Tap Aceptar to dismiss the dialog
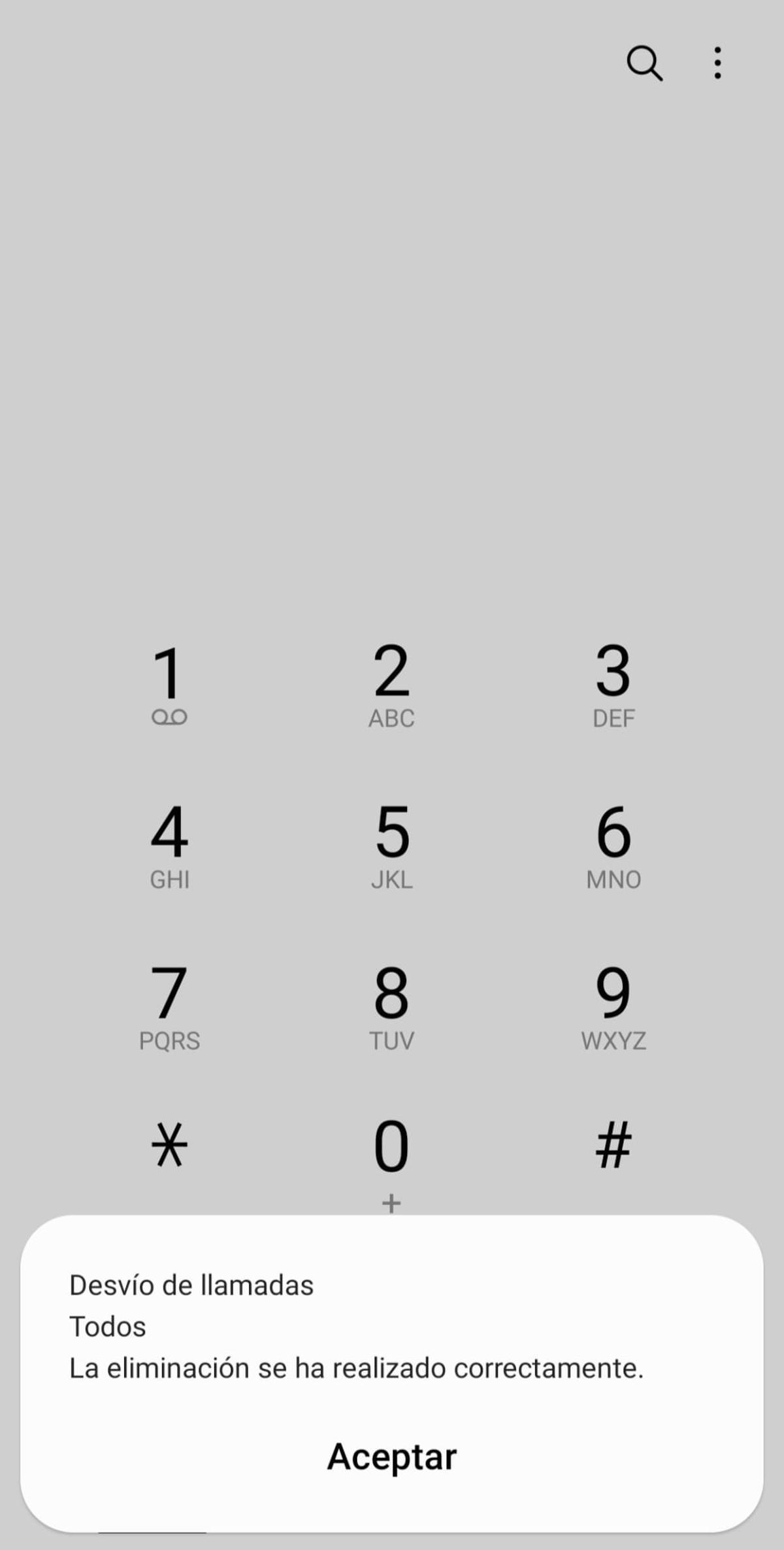Screen dimensions: 784x1550 (392, 1455)
